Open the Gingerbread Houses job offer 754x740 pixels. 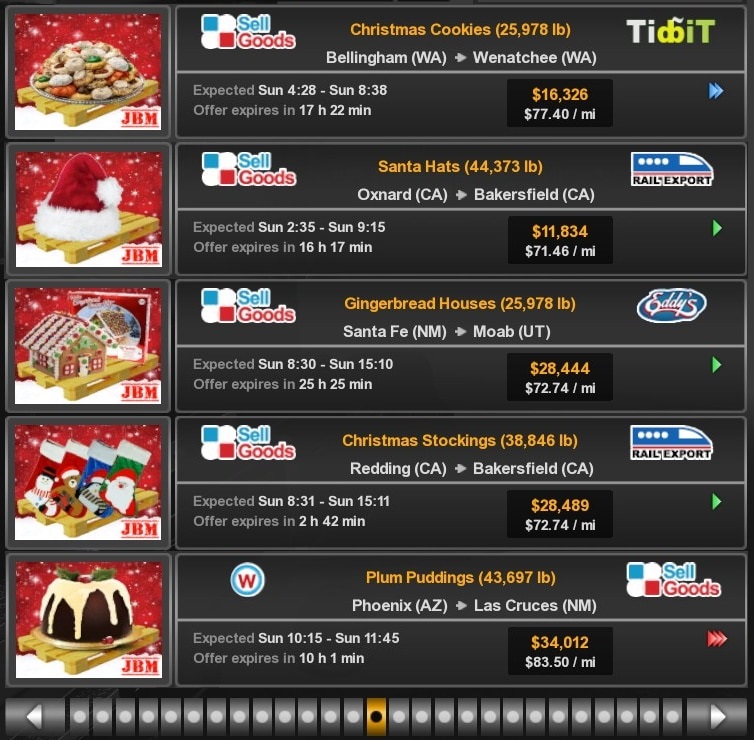(x=460, y=346)
